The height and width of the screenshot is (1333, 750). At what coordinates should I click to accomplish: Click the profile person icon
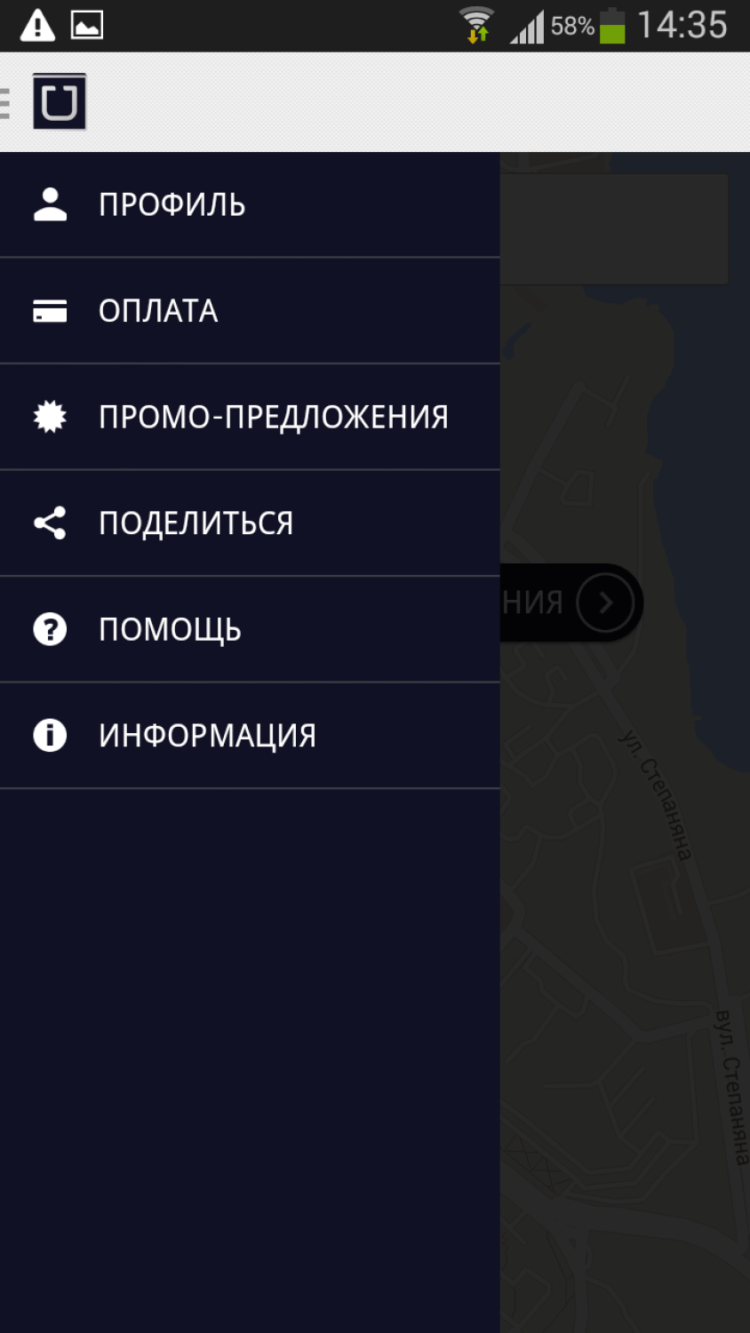(x=48, y=204)
